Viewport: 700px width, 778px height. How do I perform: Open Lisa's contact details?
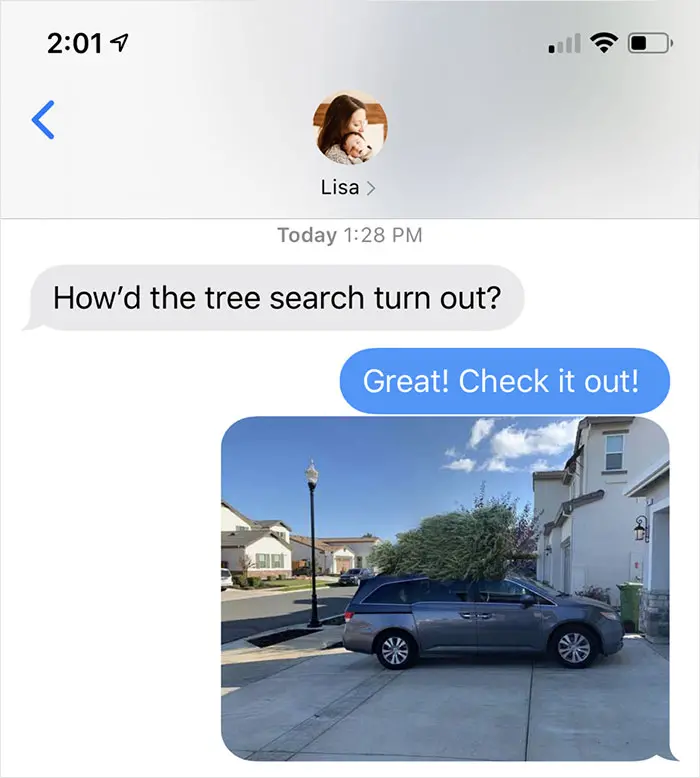point(349,143)
